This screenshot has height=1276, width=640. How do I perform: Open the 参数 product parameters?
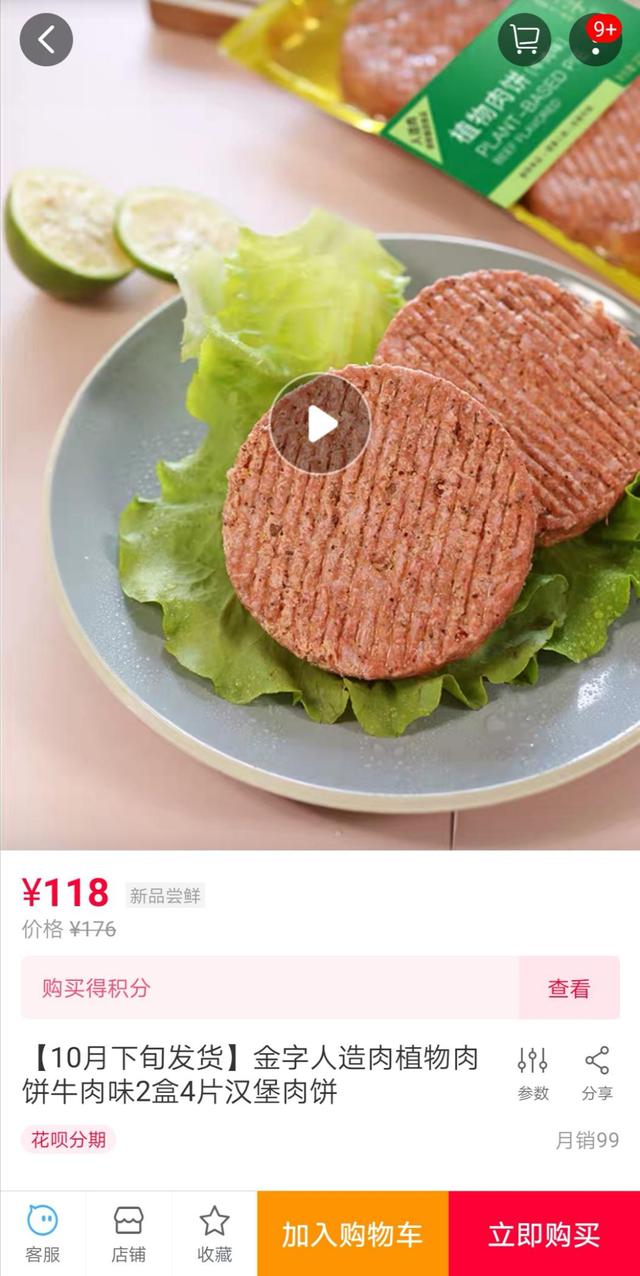[533, 1073]
